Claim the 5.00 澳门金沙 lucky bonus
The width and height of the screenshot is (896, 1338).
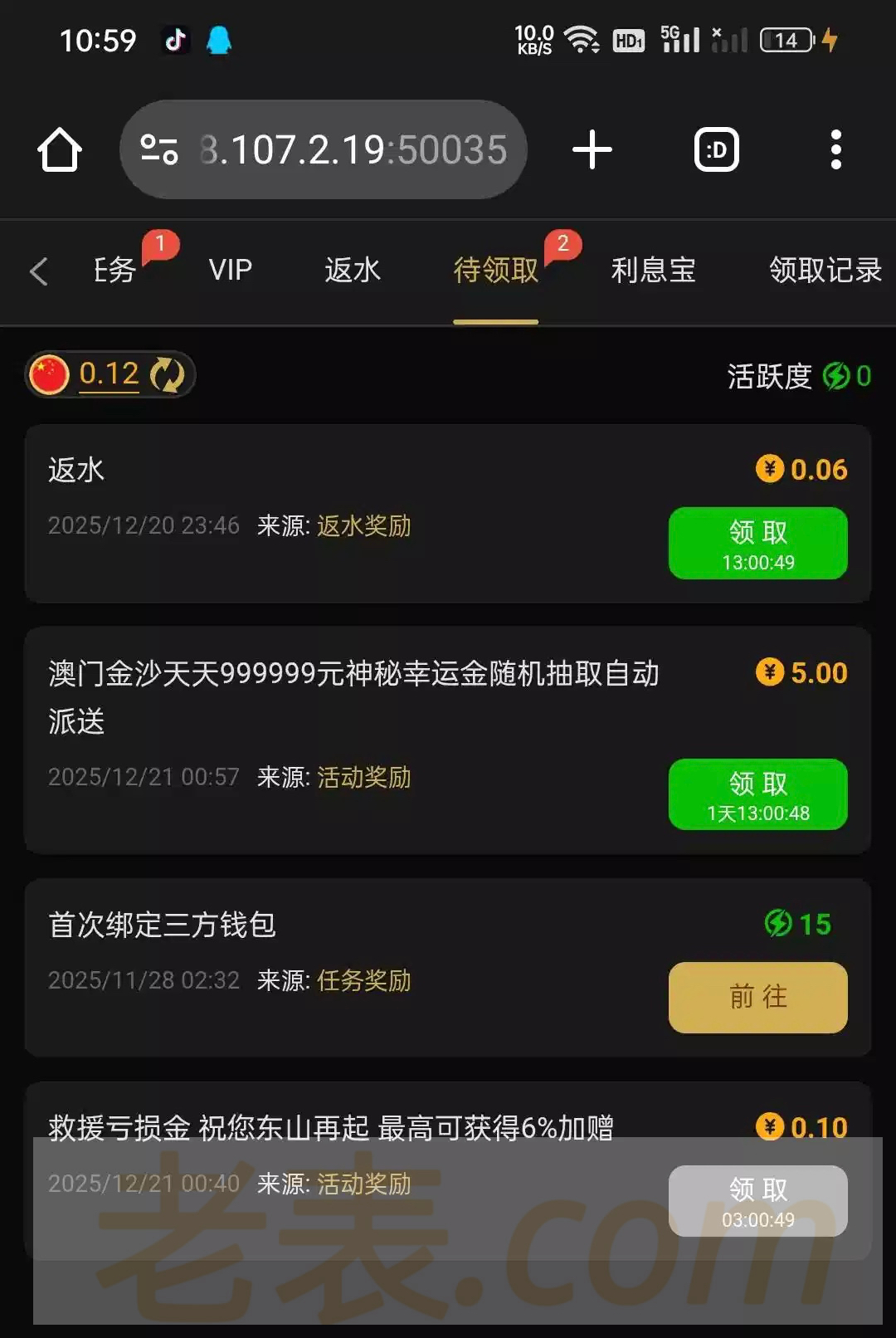(757, 794)
